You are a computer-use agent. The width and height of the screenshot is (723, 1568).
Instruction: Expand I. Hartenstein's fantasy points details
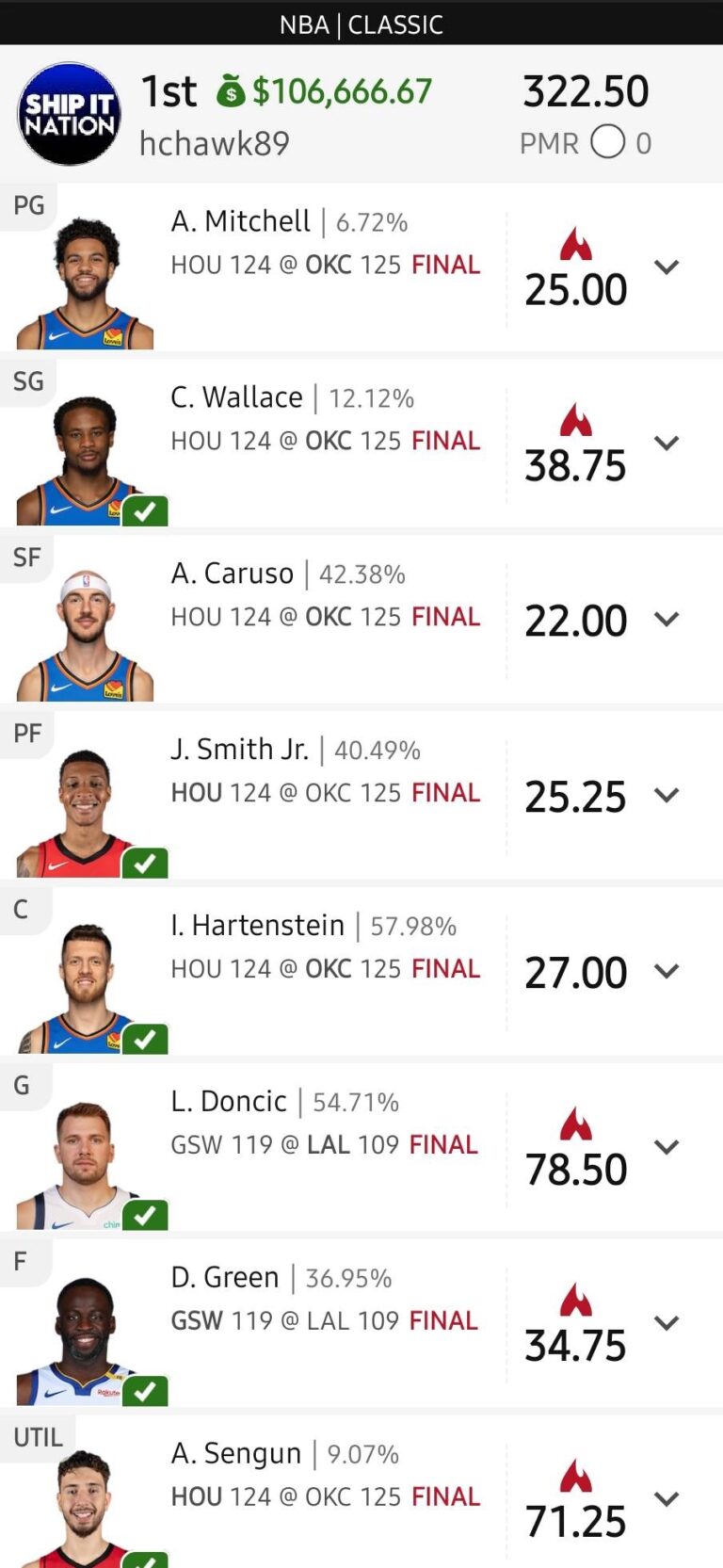tap(667, 972)
